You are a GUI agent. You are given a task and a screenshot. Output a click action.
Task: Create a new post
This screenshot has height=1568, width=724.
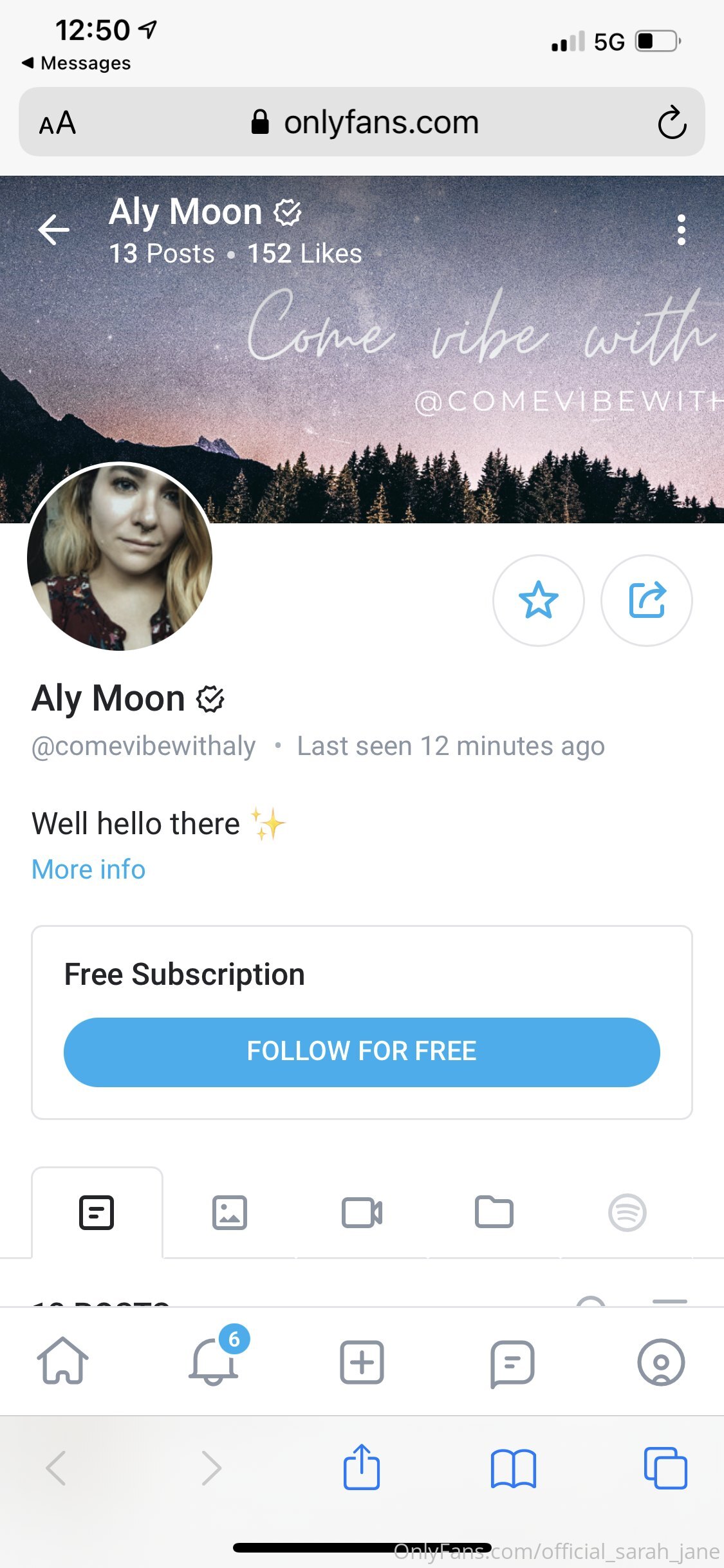point(362,1362)
